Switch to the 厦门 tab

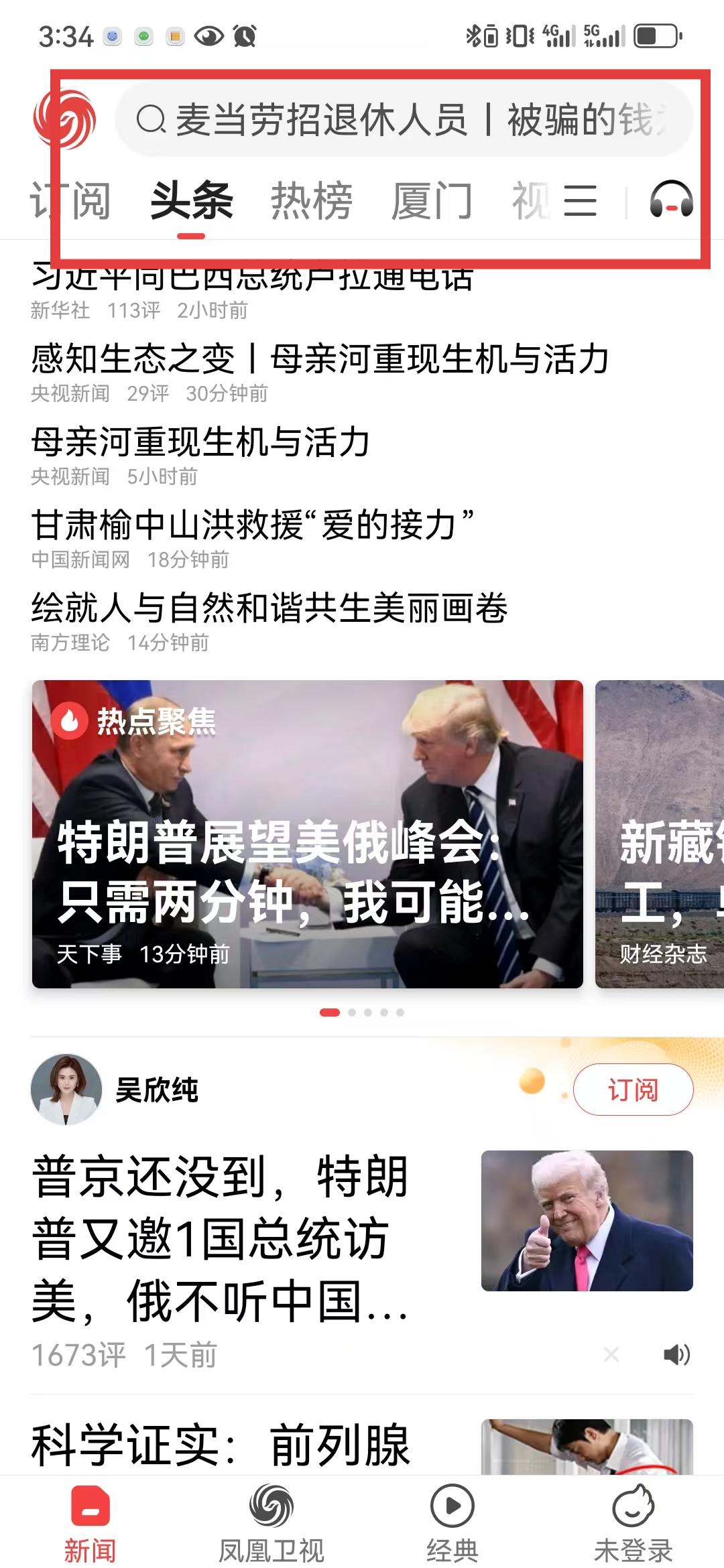432,200
